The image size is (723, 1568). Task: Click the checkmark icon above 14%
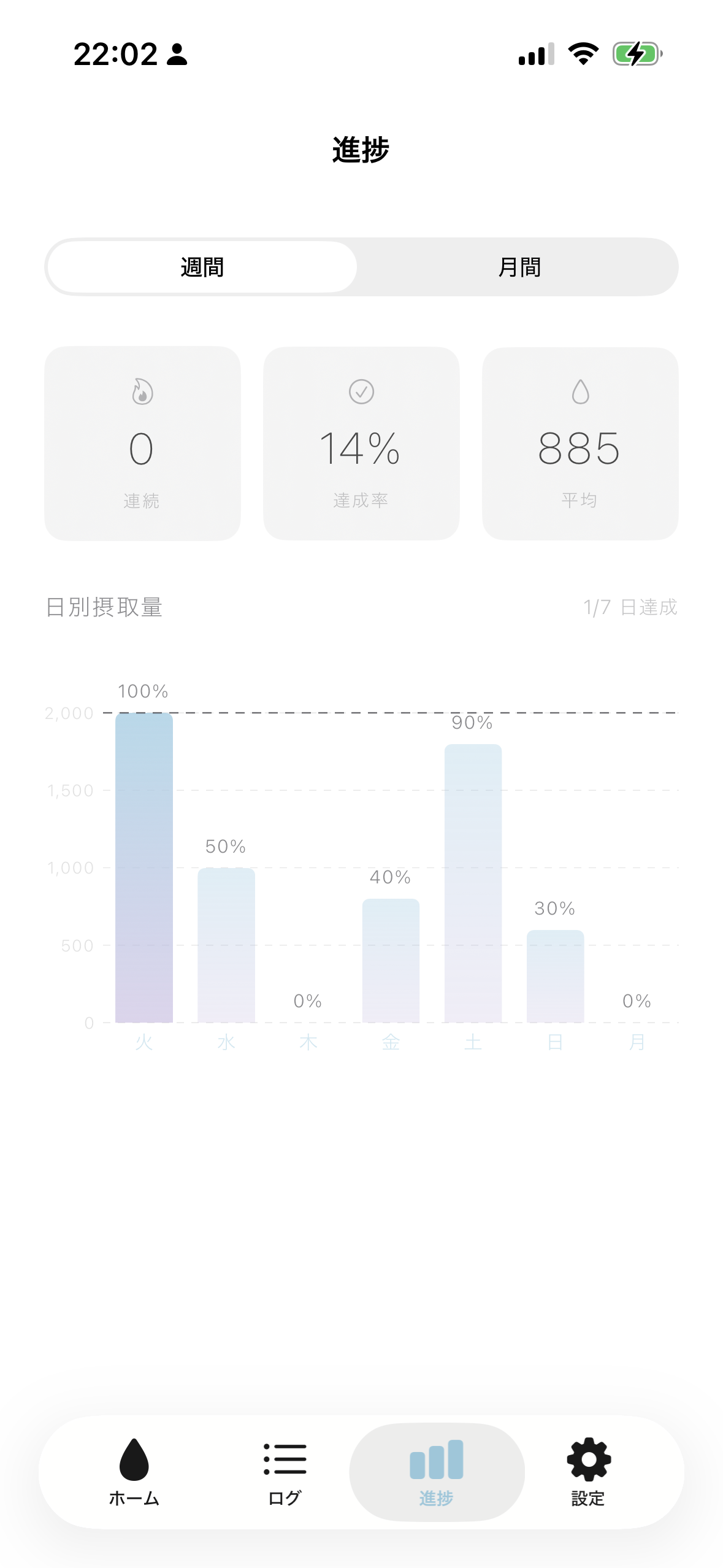point(361,391)
